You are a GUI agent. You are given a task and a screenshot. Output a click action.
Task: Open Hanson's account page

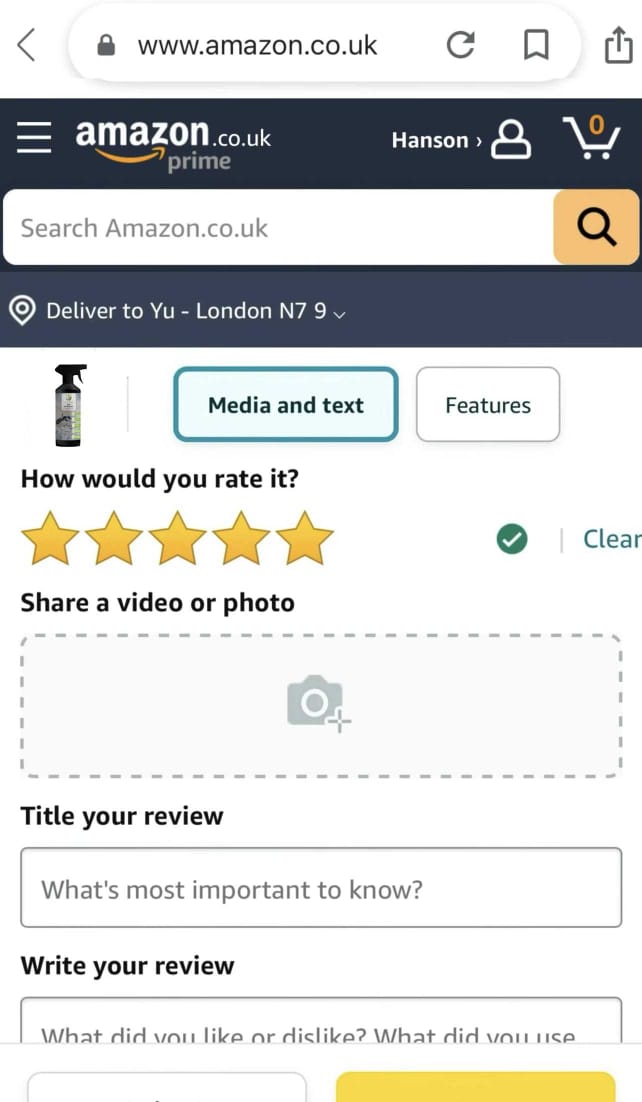(461, 140)
